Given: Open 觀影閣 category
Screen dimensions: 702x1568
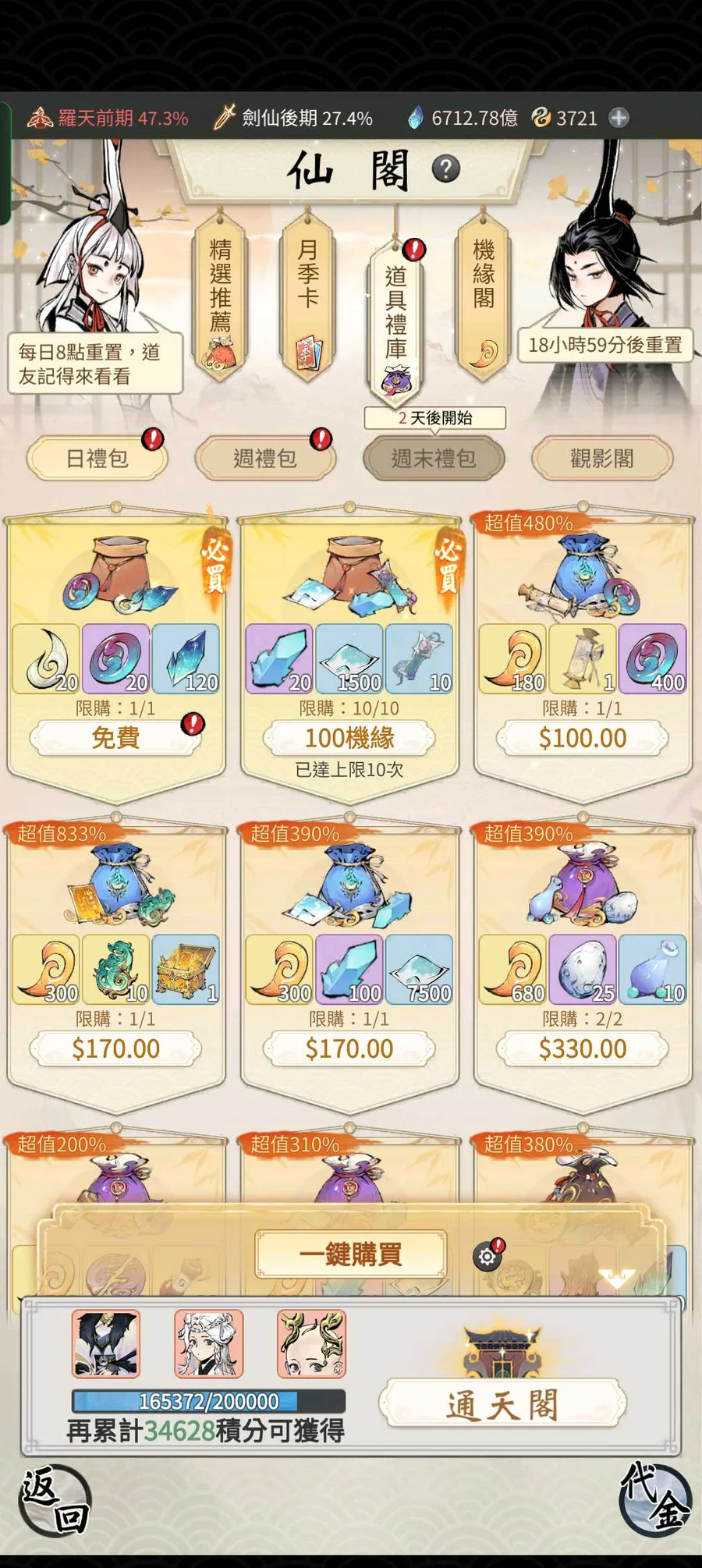Looking at the screenshot, I should [601, 459].
